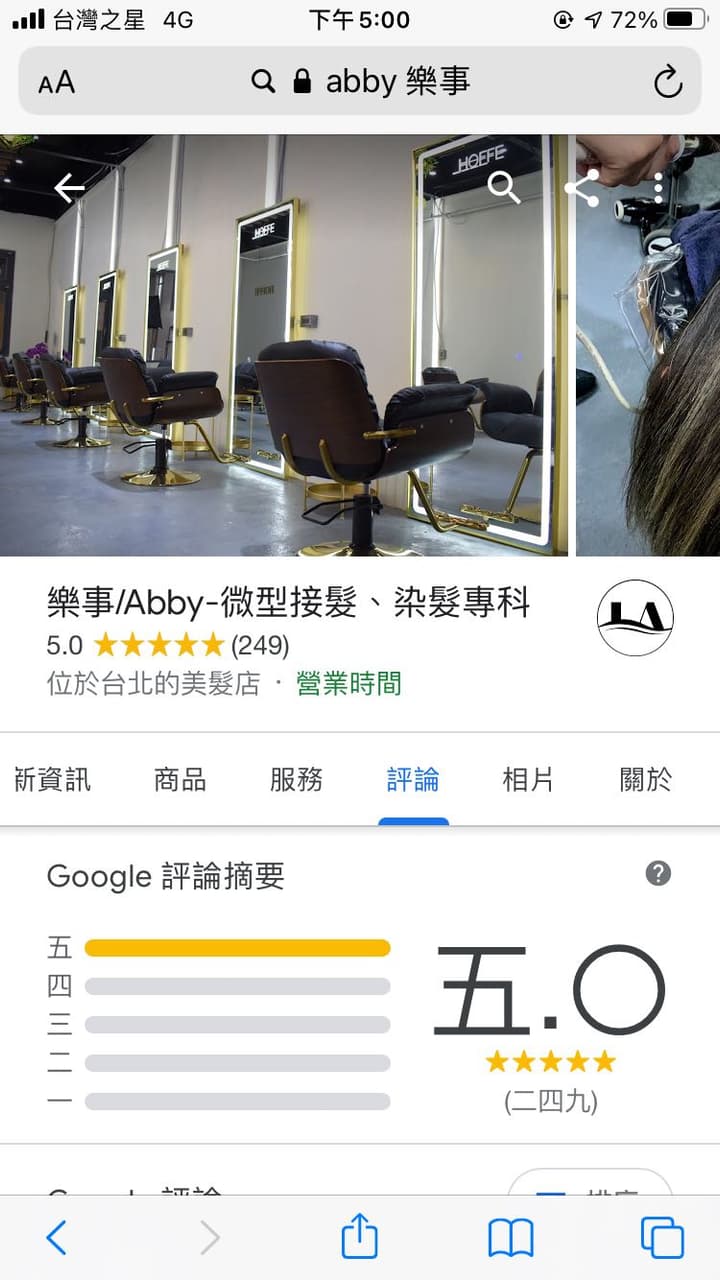Open Safari bookmarks
Viewport: 720px width, 1280px height.
(x=510, y=1239)
